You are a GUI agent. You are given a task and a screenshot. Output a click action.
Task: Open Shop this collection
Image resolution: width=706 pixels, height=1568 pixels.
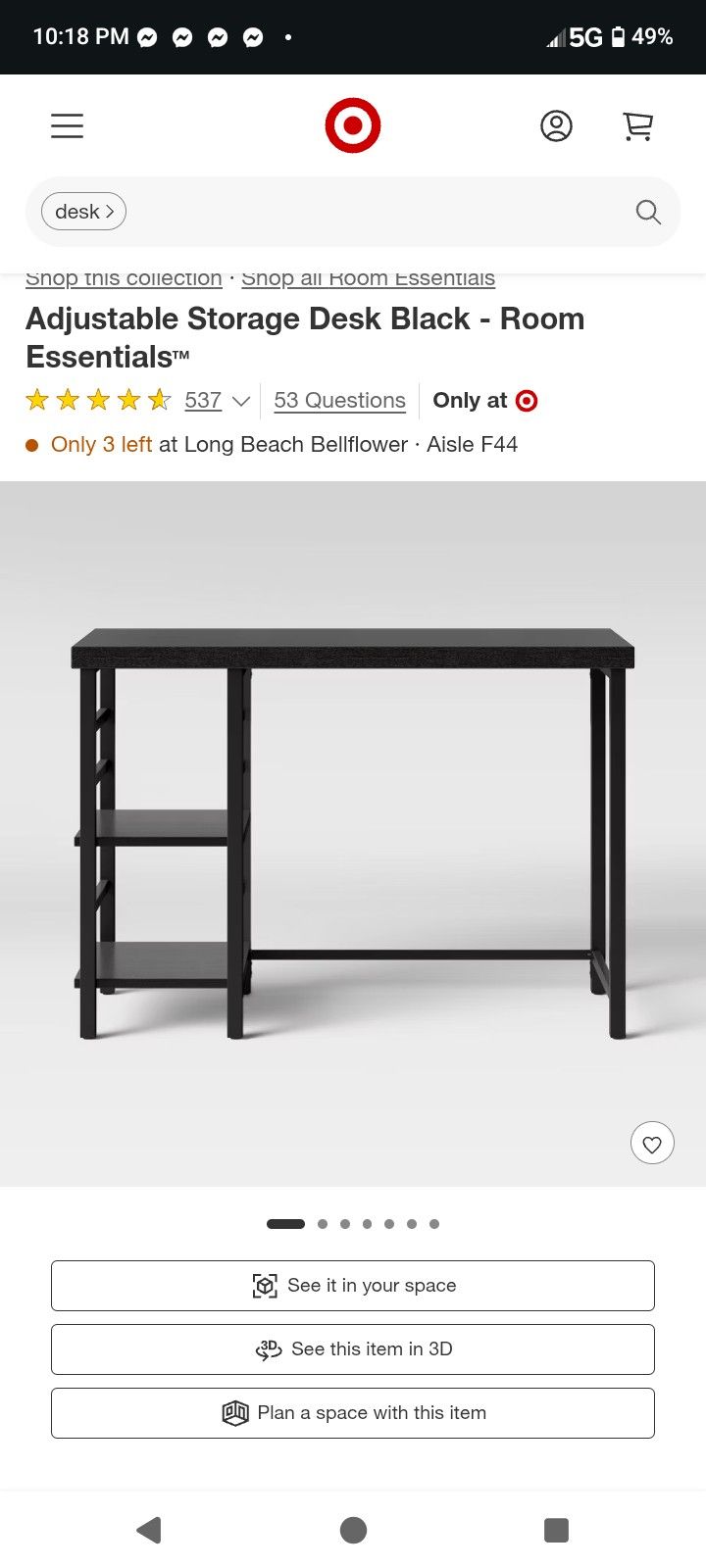123,278
